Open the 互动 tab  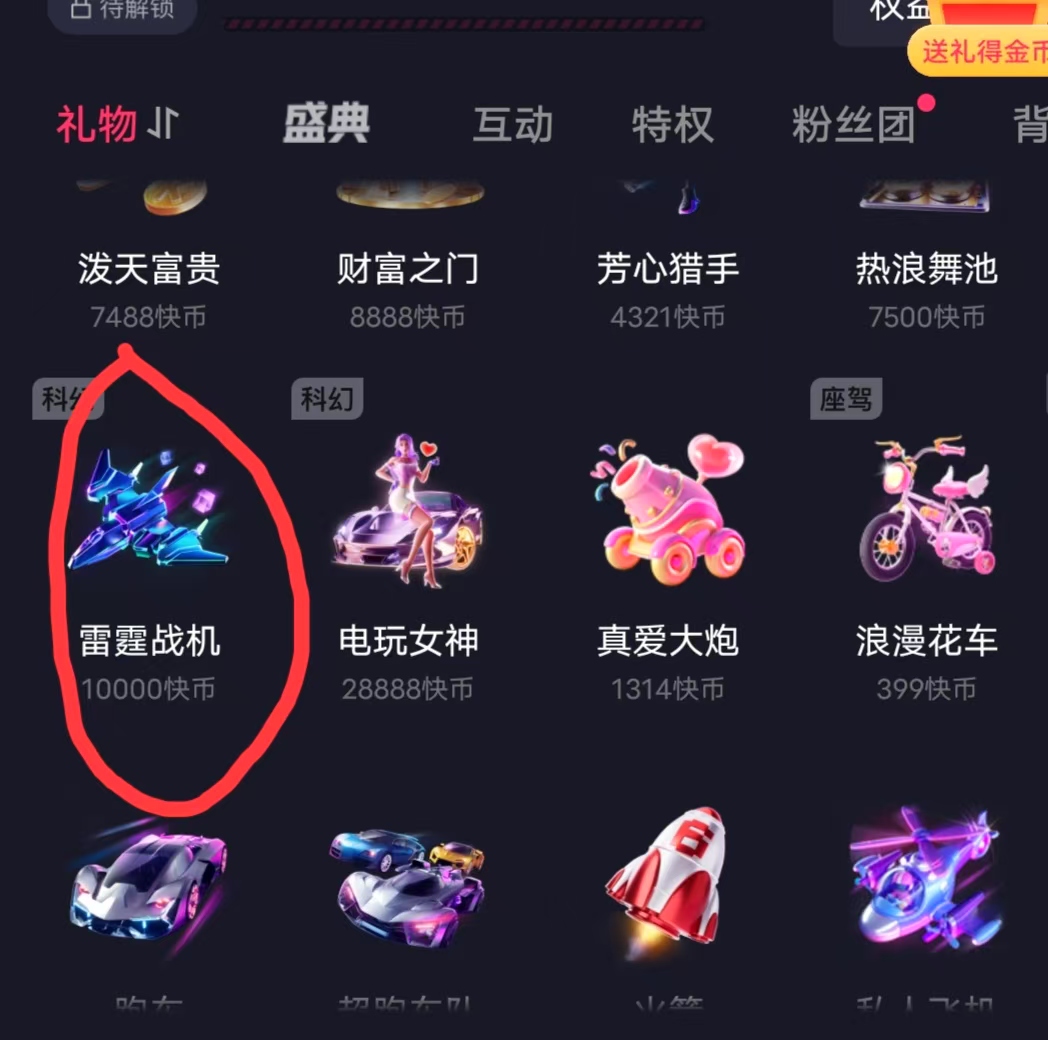click(x=512, y=126)
